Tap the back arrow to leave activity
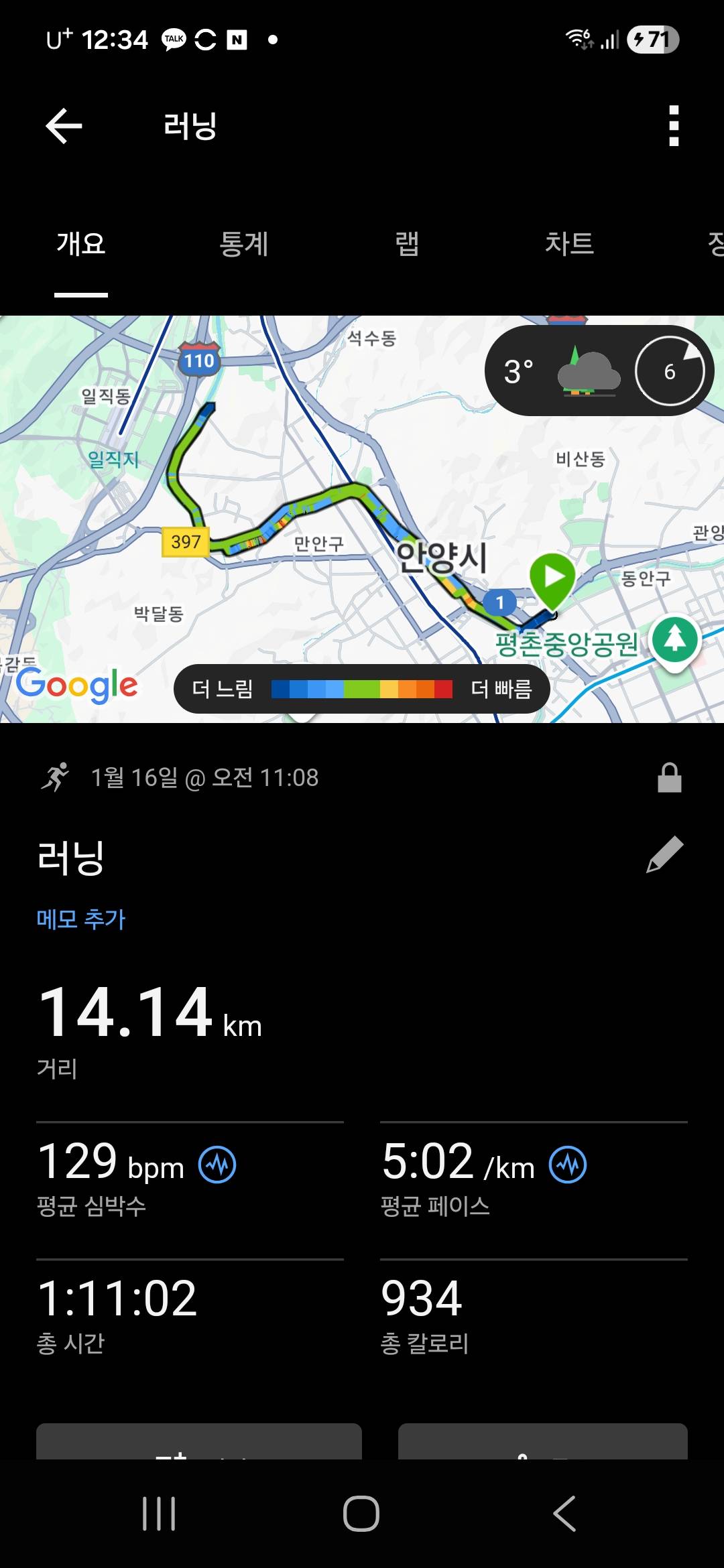 63,126
